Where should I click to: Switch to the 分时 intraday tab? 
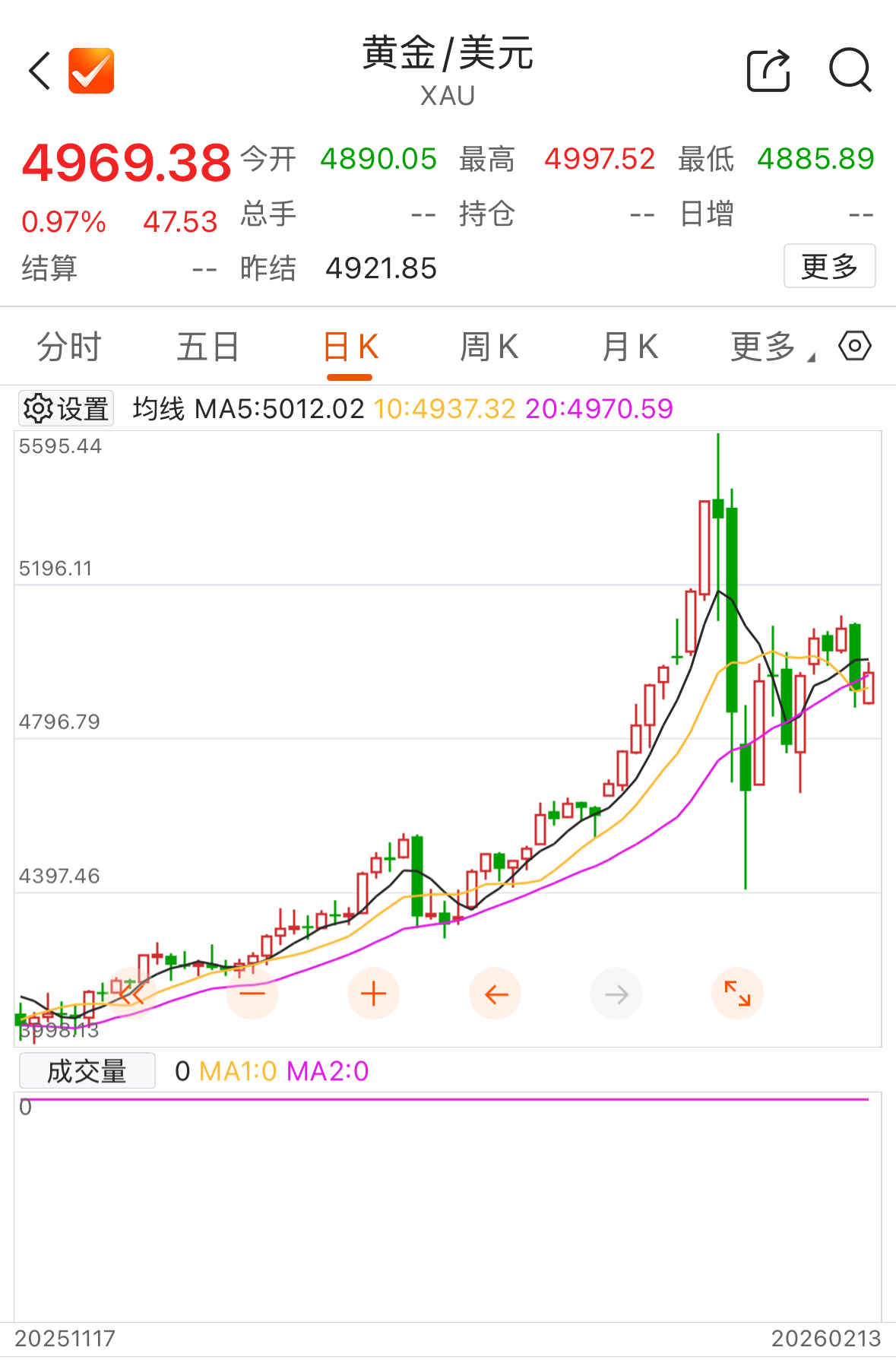69,346
